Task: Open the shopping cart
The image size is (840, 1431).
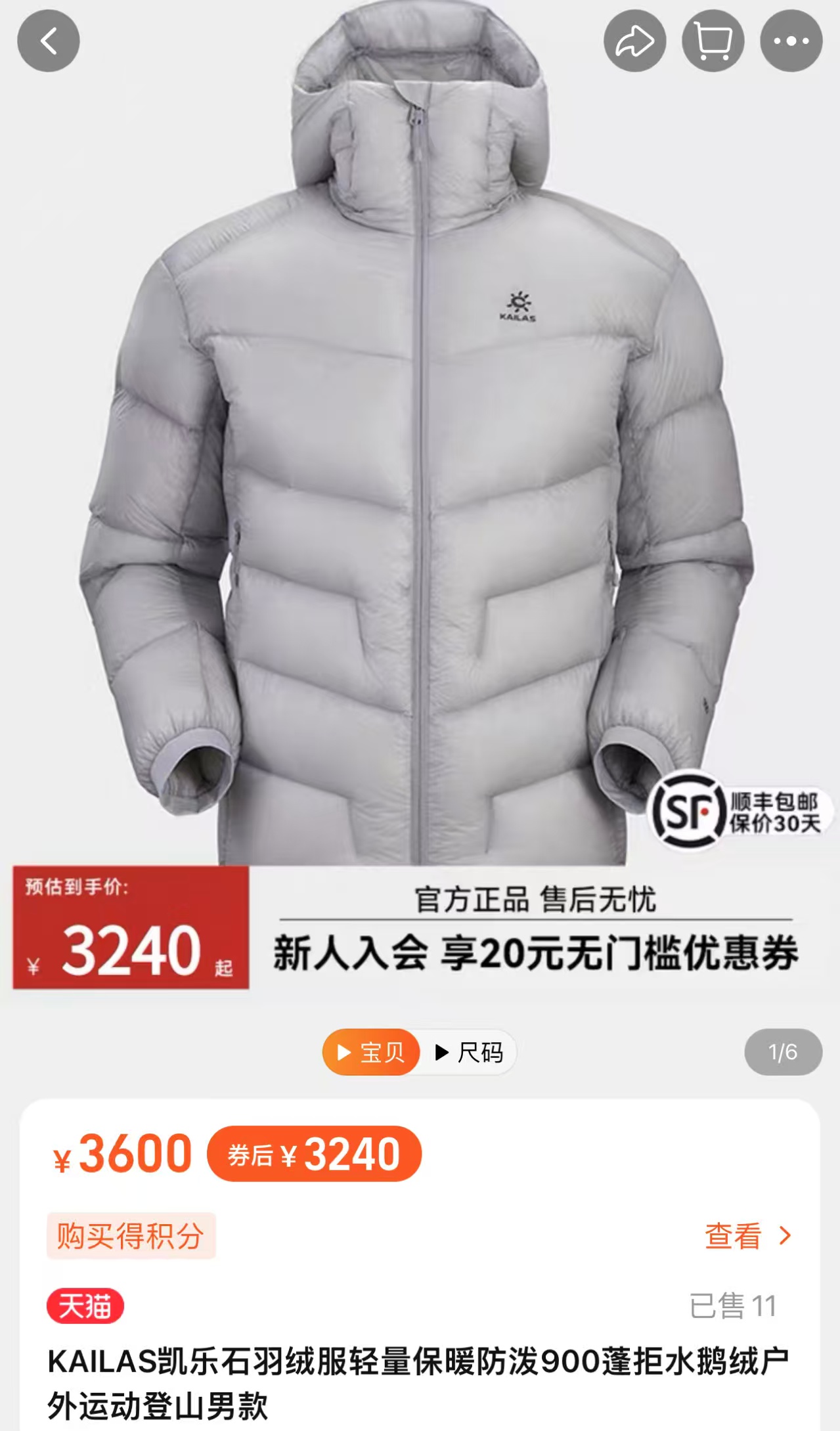Action: pos(713,41)
